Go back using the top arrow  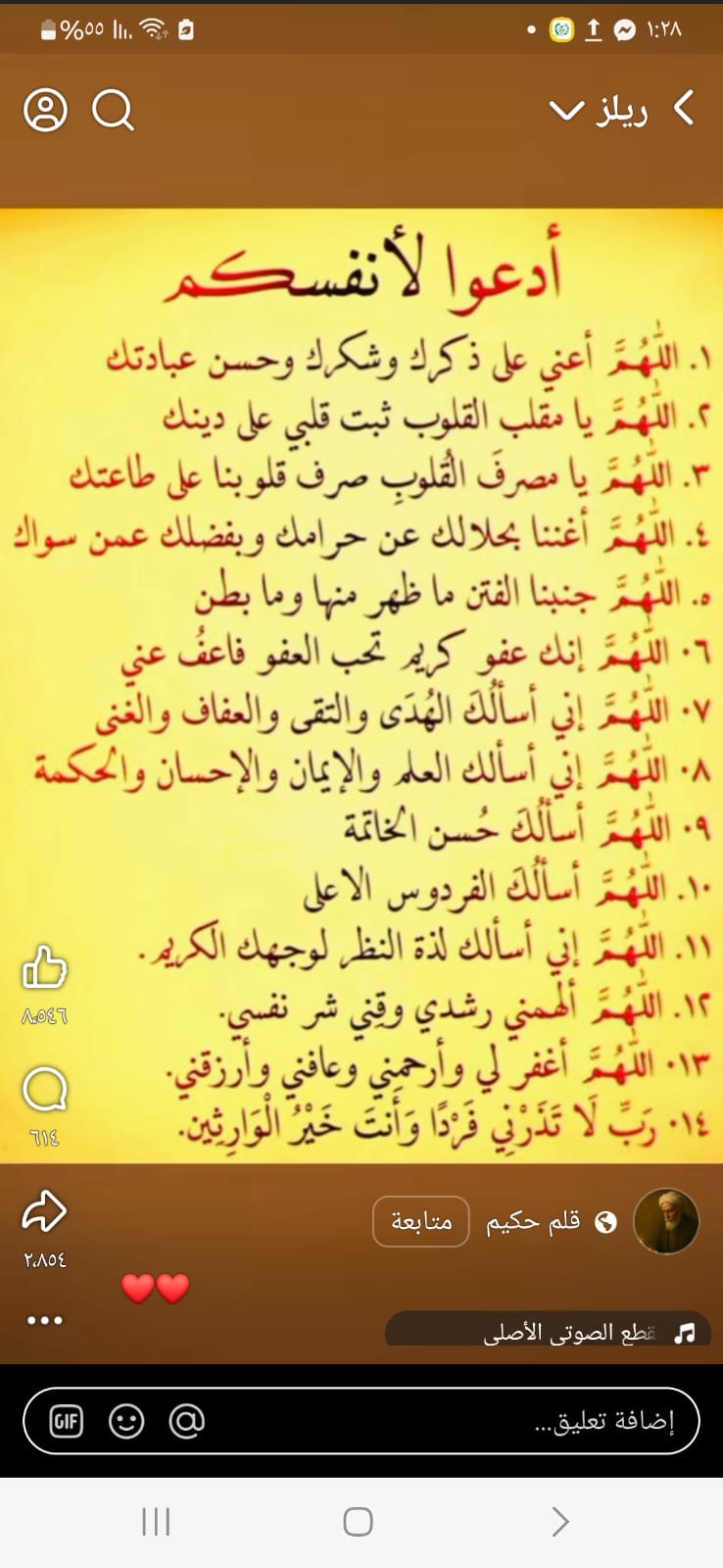click(684, 109)
